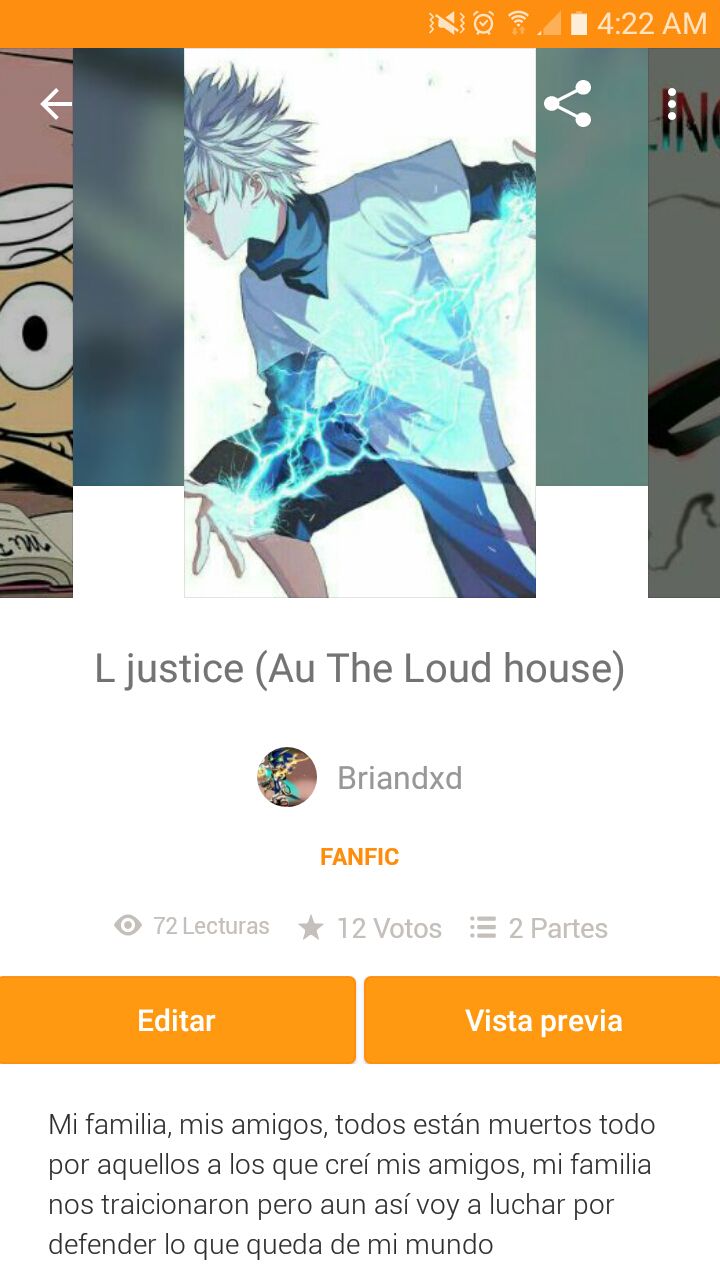720x1280 pixels.
Task: Tap the Editar button
Action: point(177,1020)
